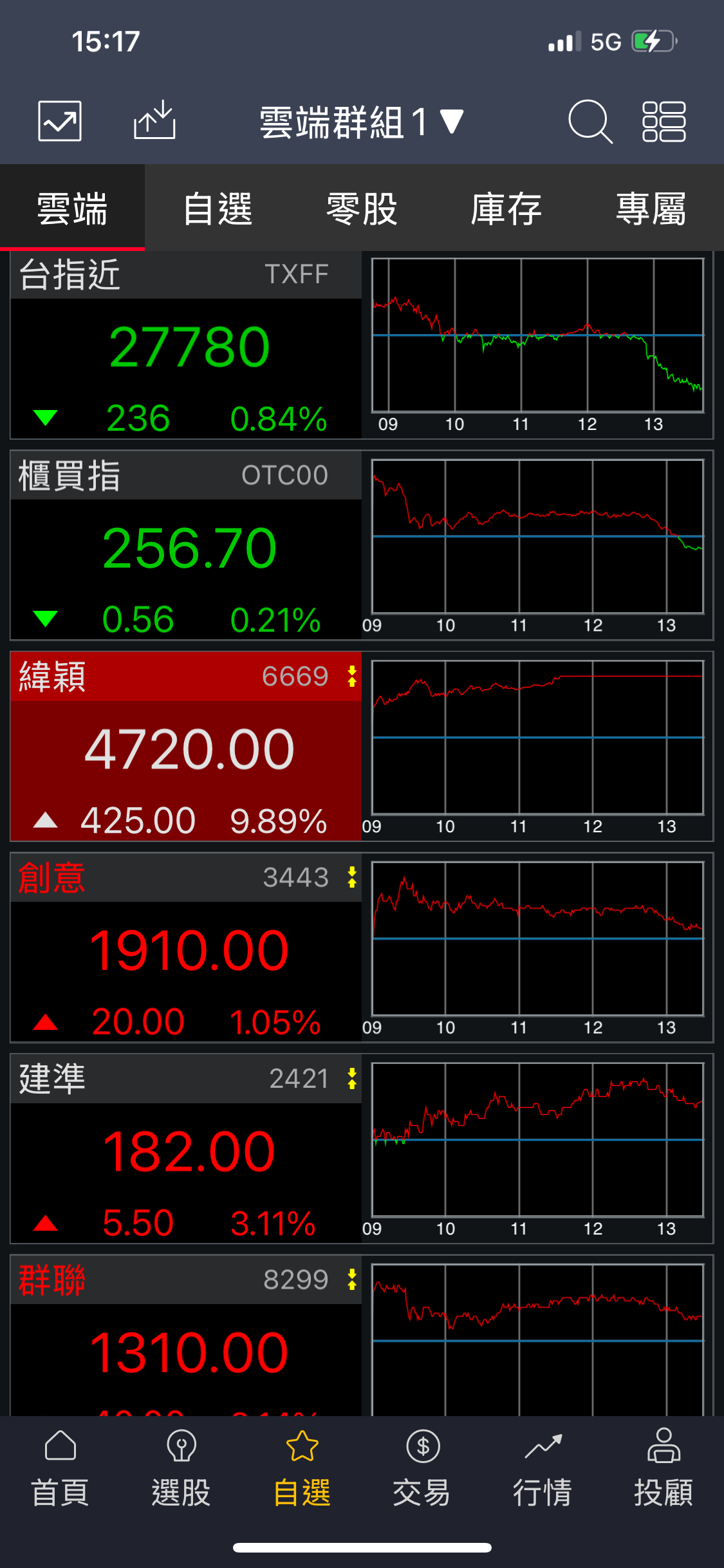The image size is (724, 1568).
Task: View 櫃買指 OTC00 index details
Action: [x=187, y=547]
